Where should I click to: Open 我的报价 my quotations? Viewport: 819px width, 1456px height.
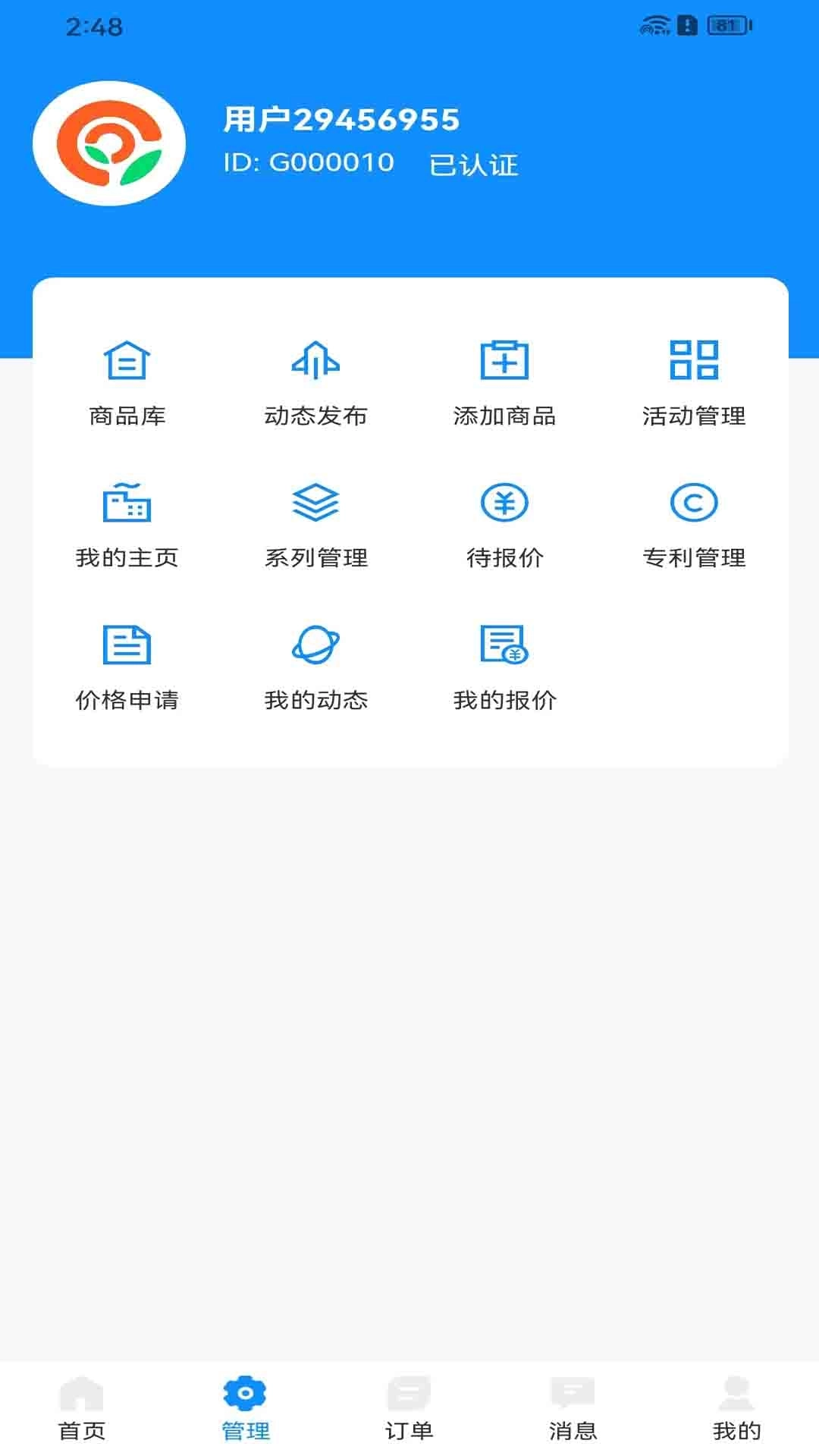[504, 667]
